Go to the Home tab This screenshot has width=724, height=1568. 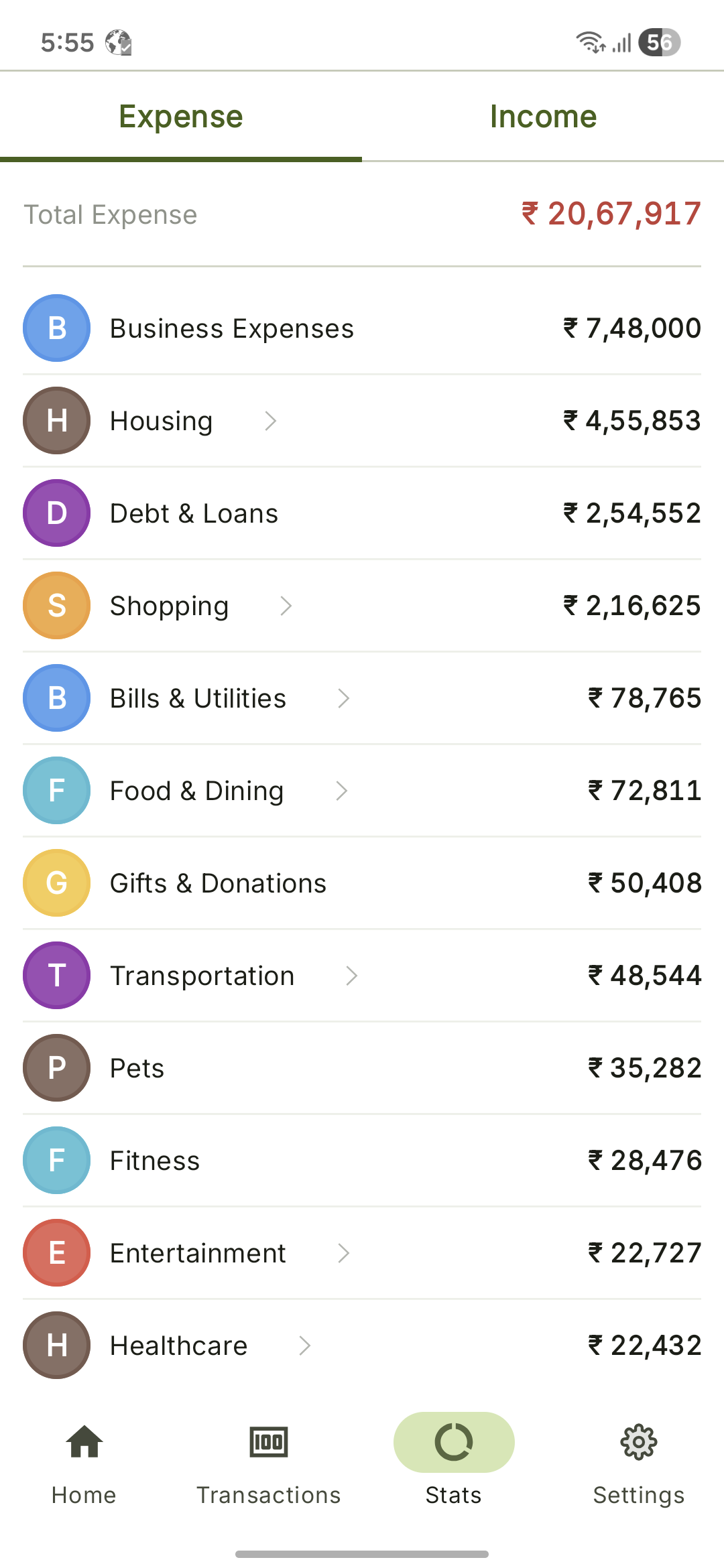(84, 1461)
